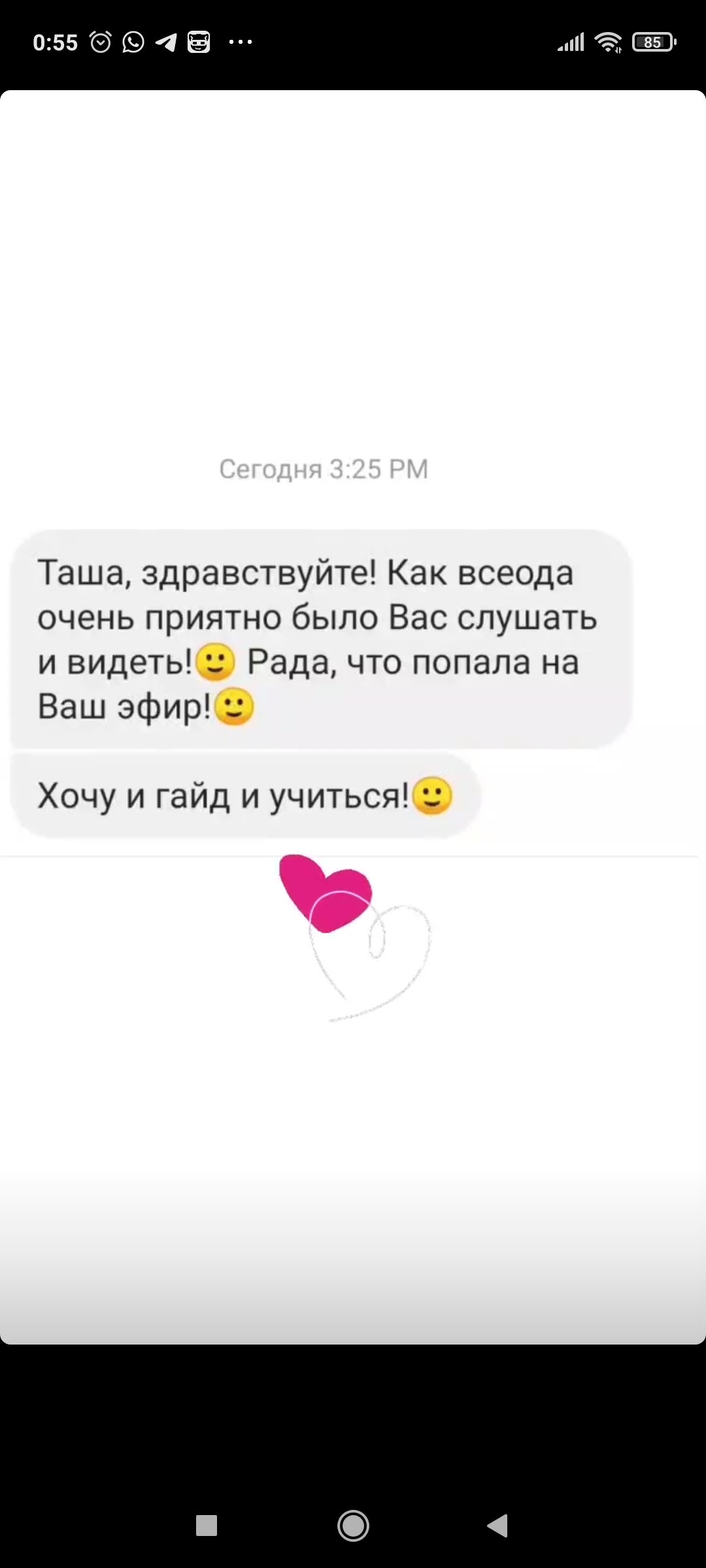Tap the cellular signal strength icon

pos(571,41)
